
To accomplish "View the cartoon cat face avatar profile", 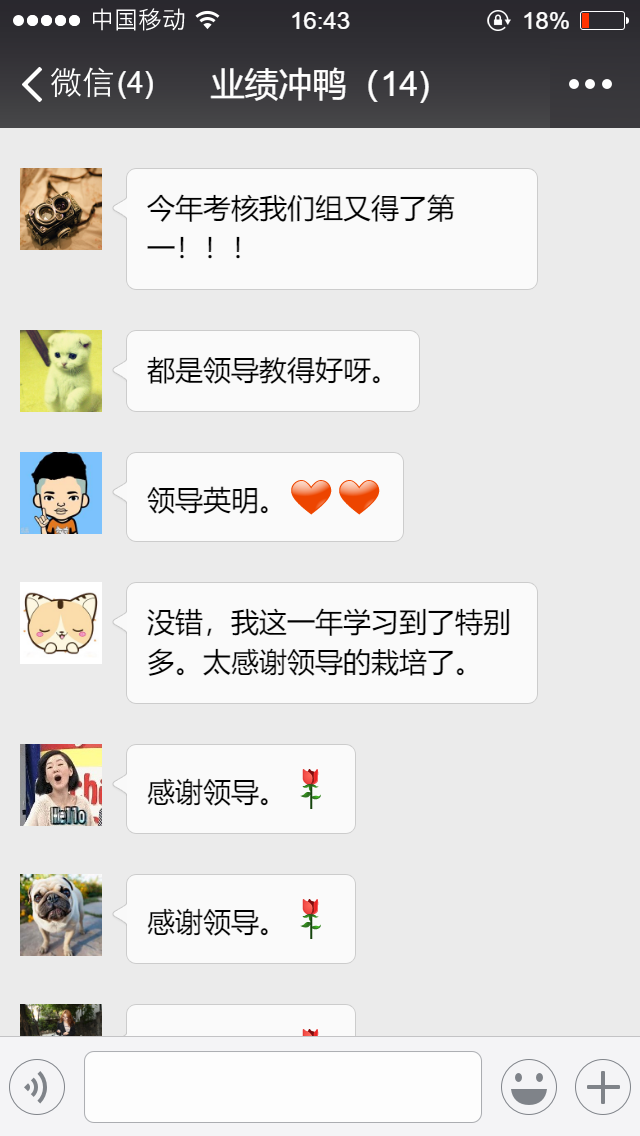I will (x=61, y=623).
